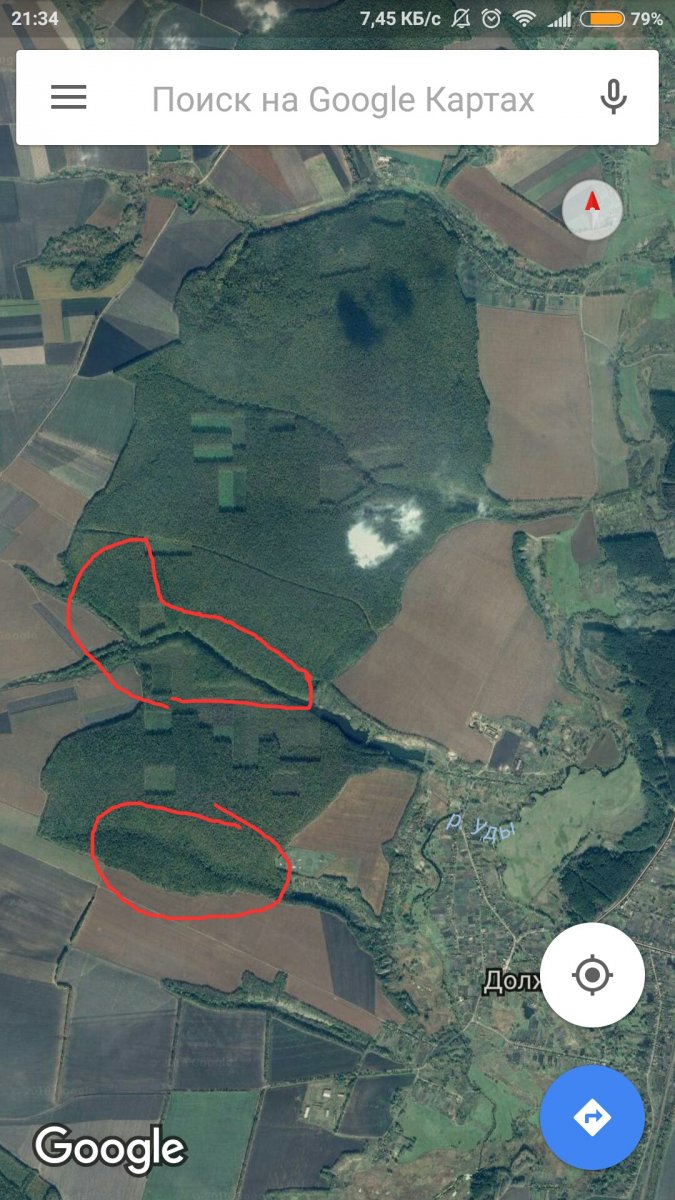Image resolution: width=675 pixels, height=1200 pixels.
Task: Center map on my location
Action: [x=592, y=974]
